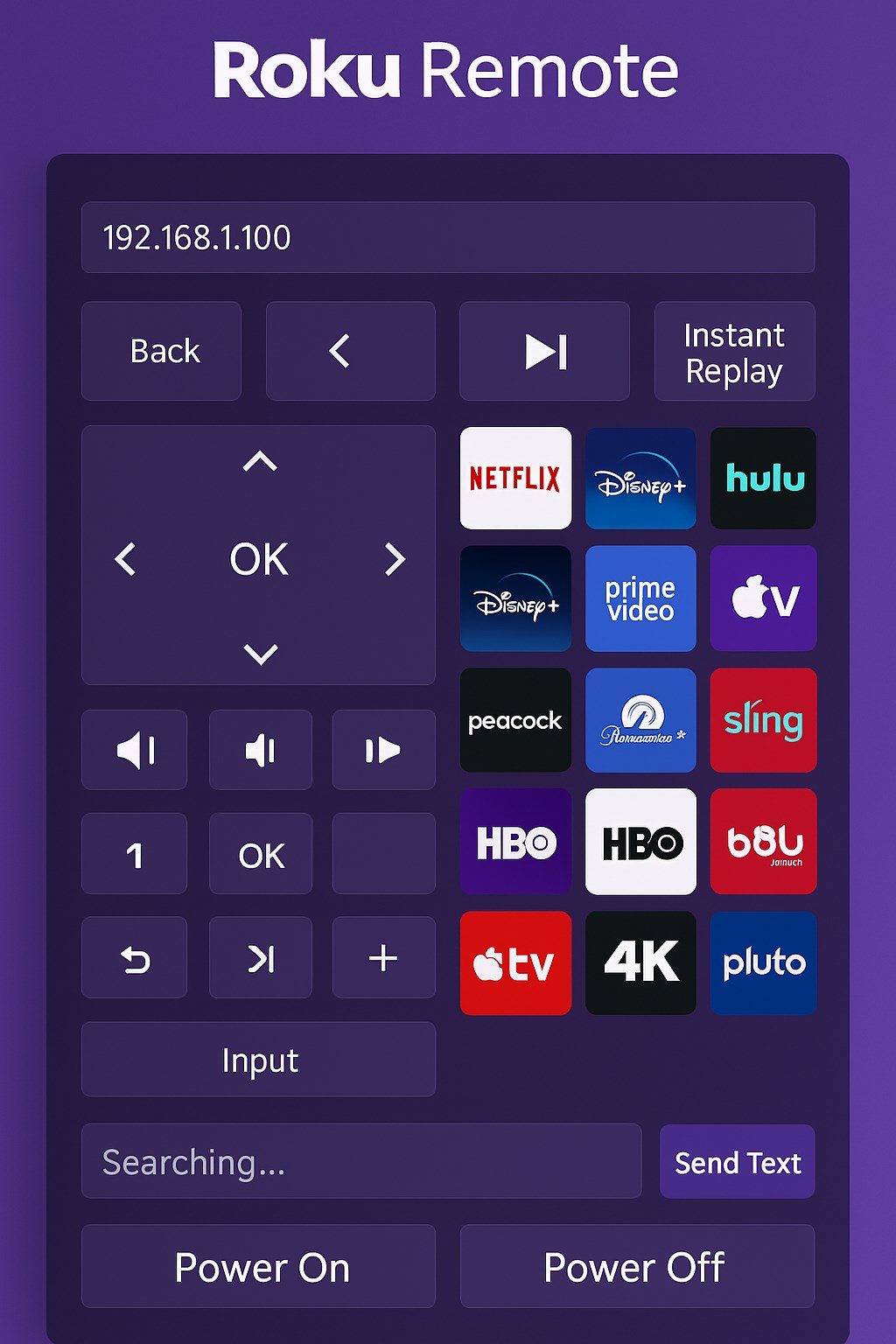This screenshot has height=1344, width=896.
Task: Click Send Text
Action: pyautogui.click(x=737, y=1162)
